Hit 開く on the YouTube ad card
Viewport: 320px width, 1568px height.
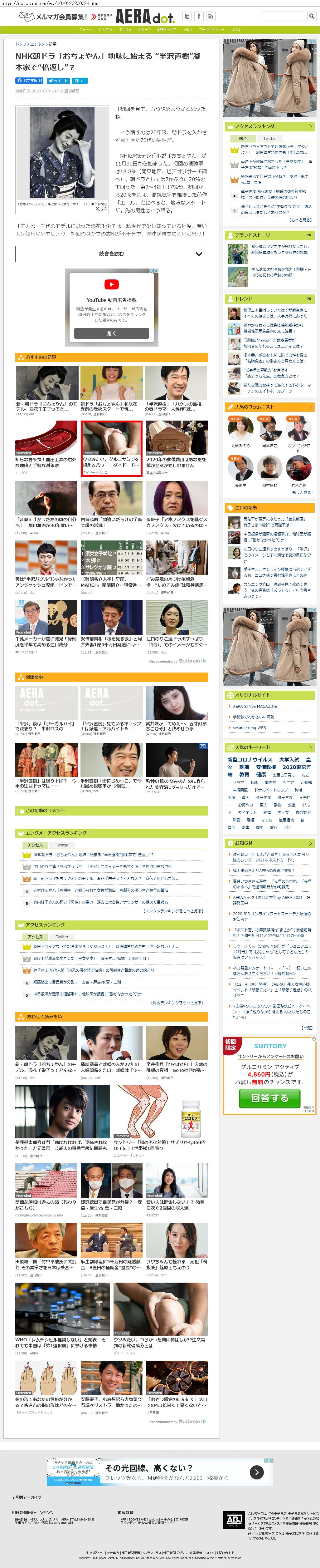point(111,333)
